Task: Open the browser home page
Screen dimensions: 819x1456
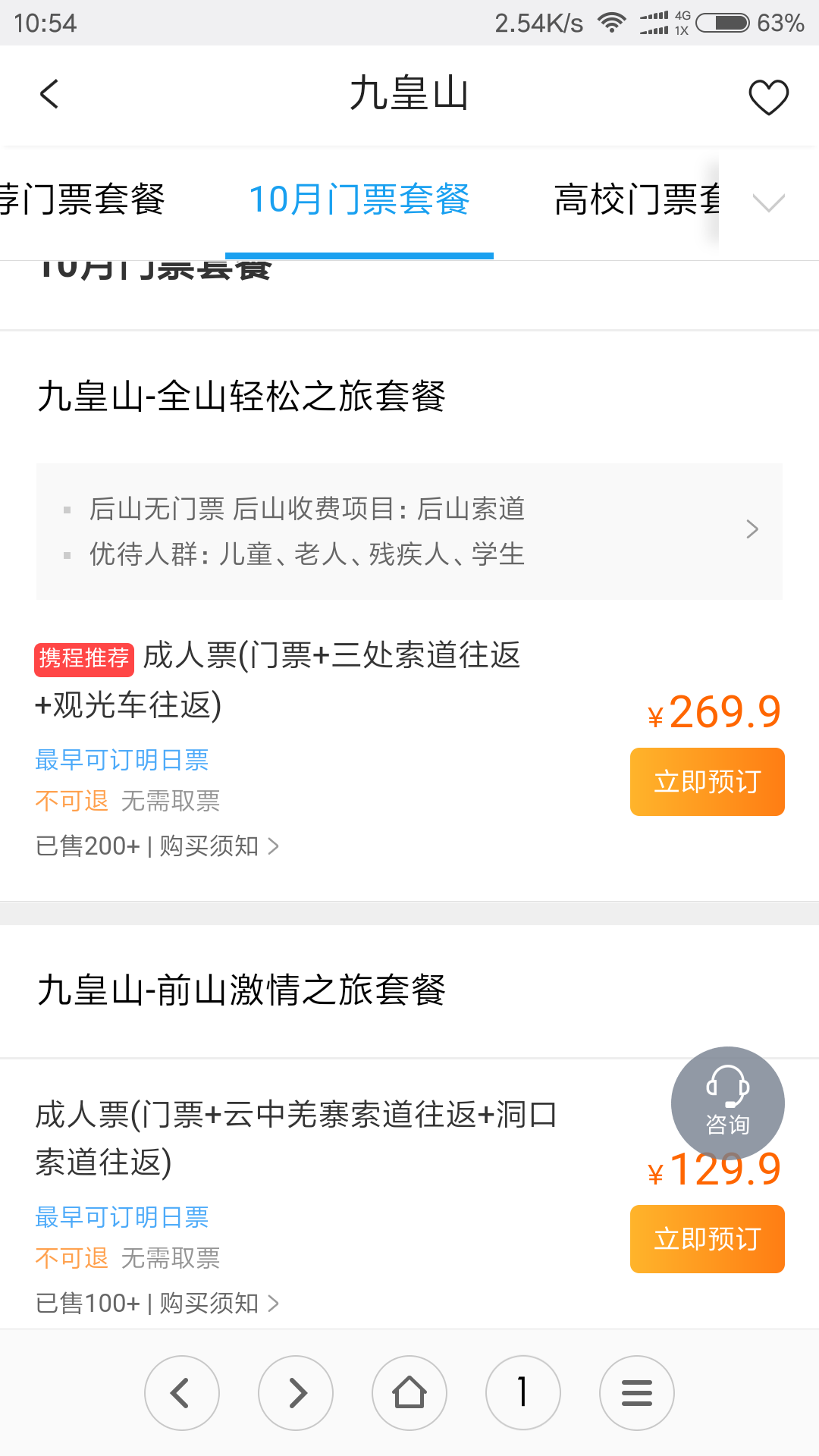Action: click(409, 1393)
